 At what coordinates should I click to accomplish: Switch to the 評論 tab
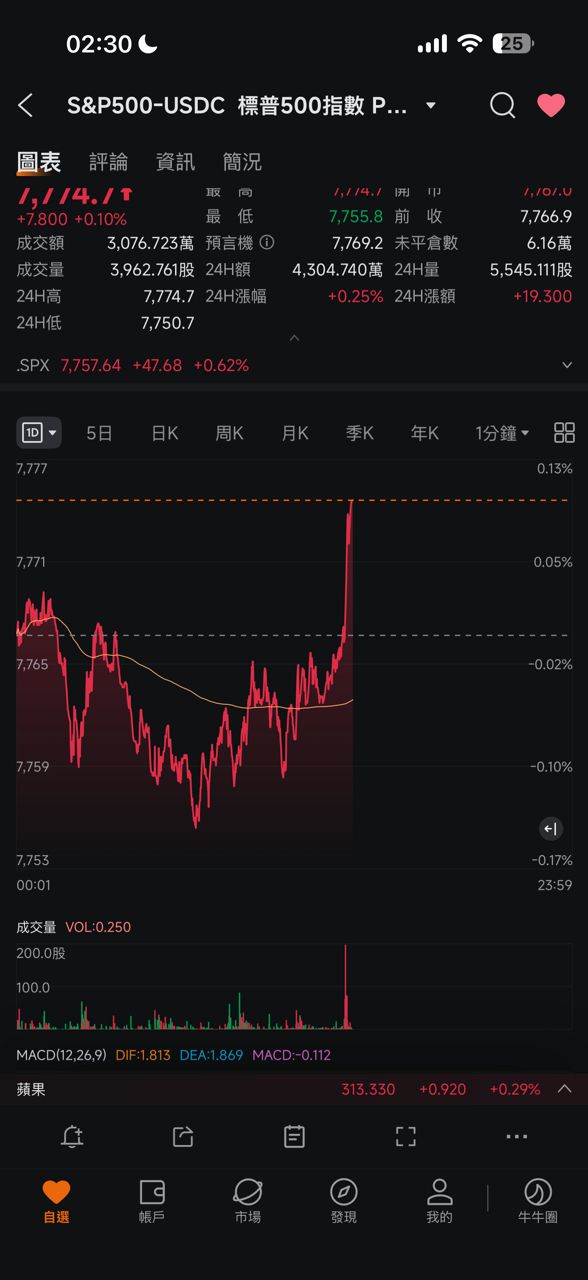click(x=108, y=162)
